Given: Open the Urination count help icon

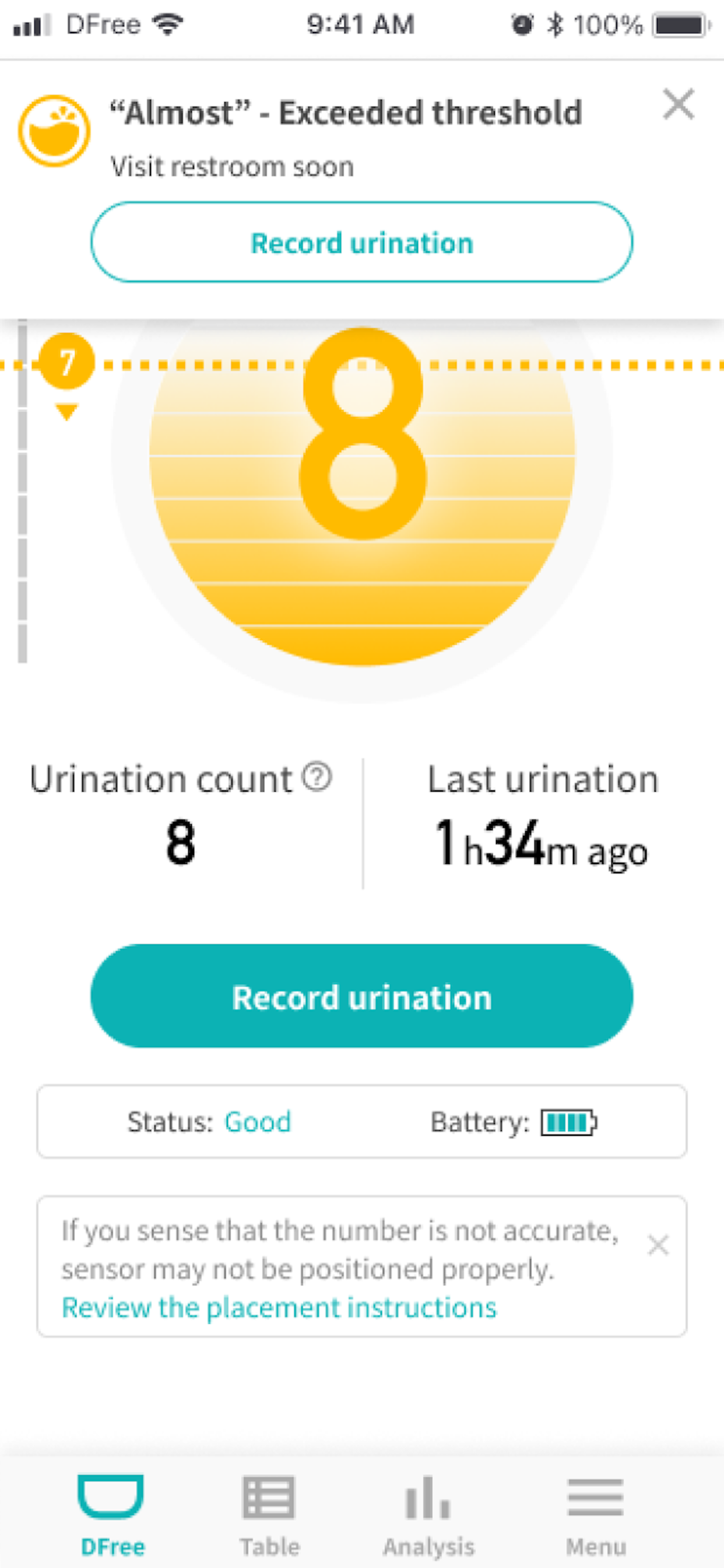Looking at the screenshot, I should (317, 776).
